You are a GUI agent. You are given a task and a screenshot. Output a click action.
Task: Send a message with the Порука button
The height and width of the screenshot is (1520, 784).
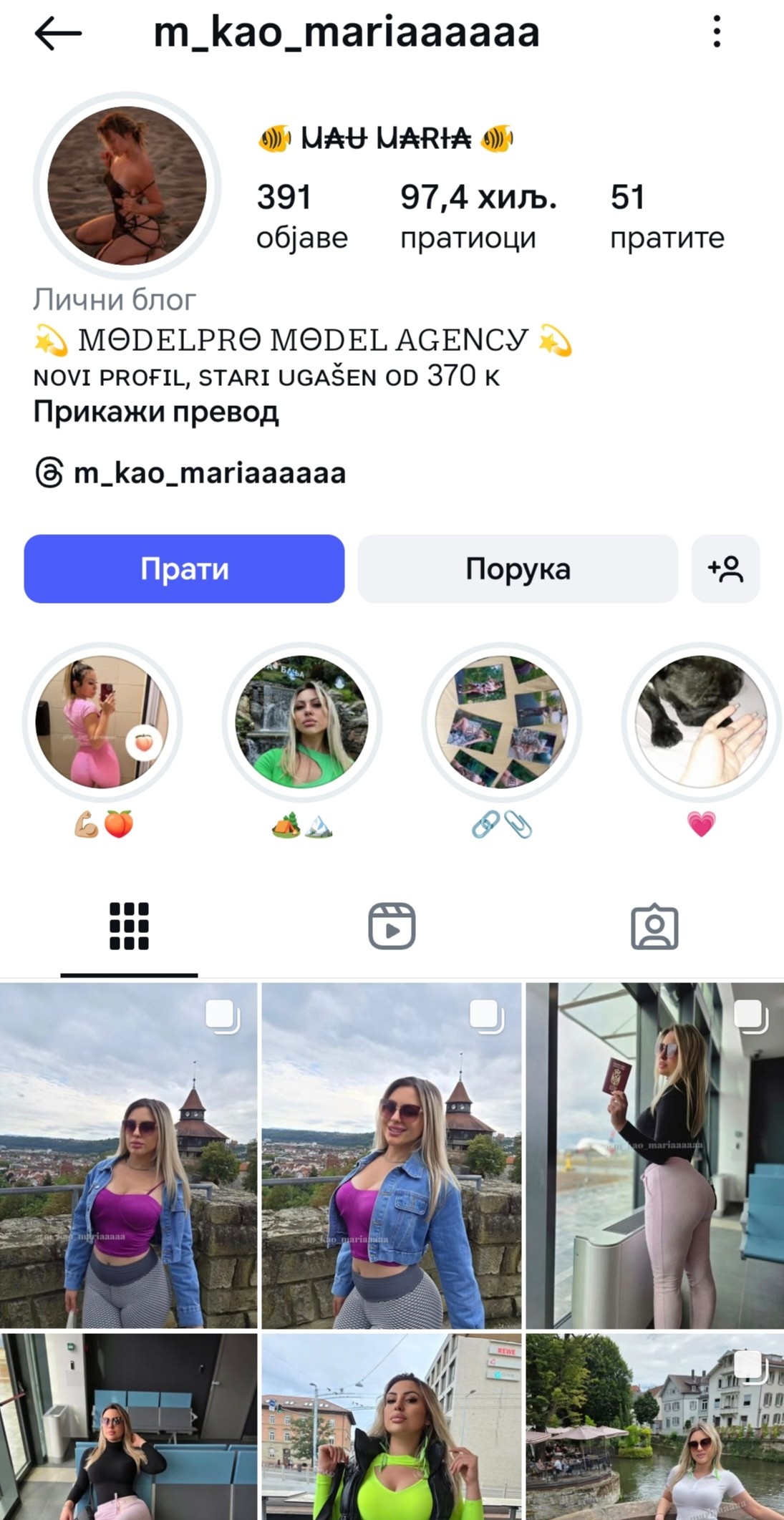pos(518,569)
